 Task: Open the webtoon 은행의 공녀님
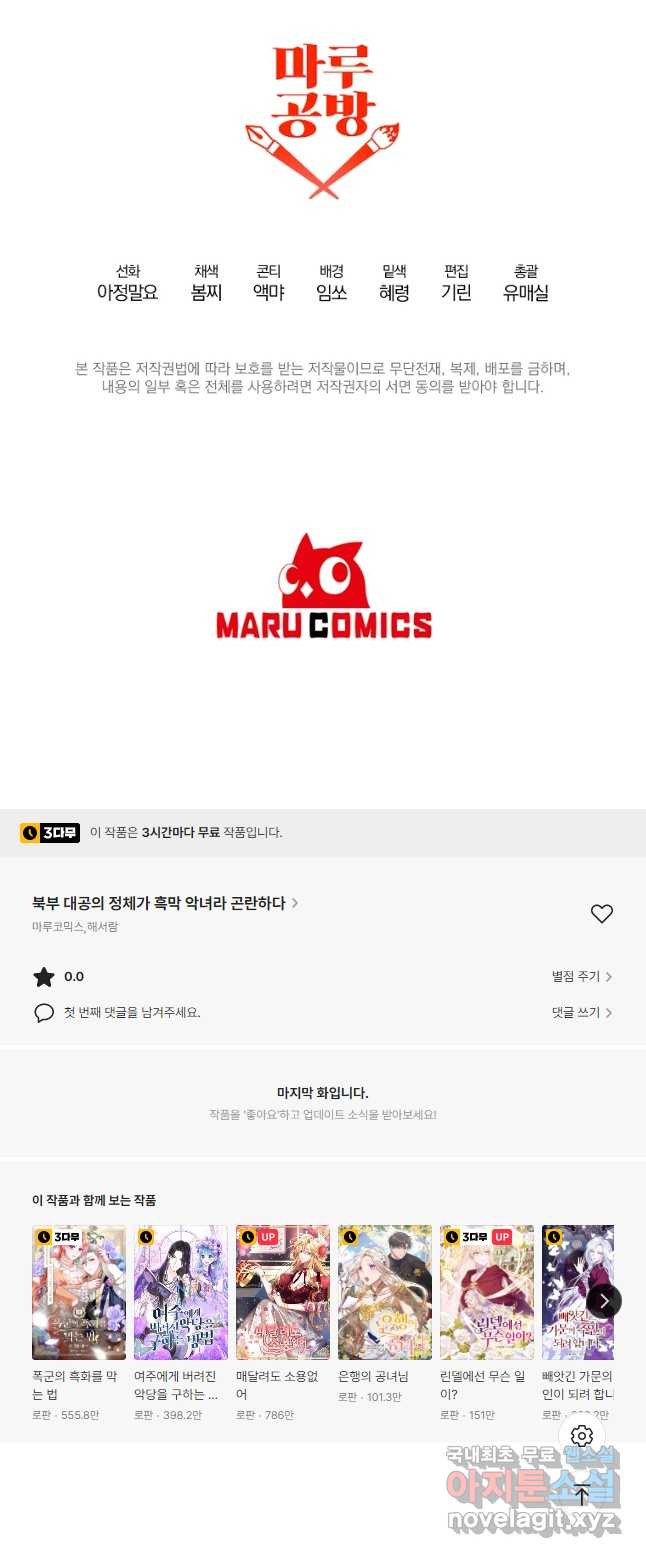point(385,1292)
